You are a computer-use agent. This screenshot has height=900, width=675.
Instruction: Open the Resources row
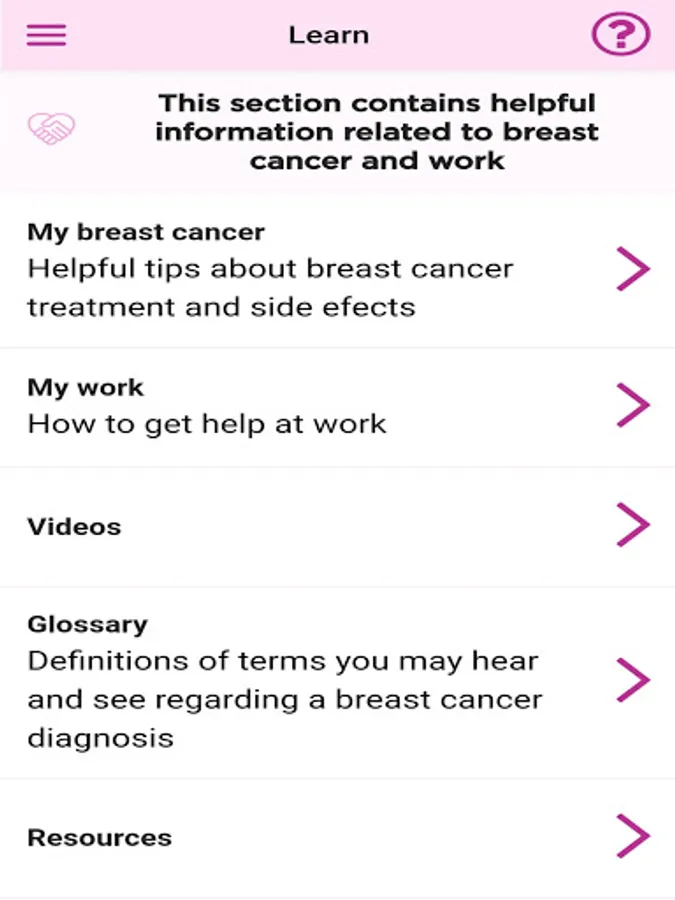pos(337,837)
